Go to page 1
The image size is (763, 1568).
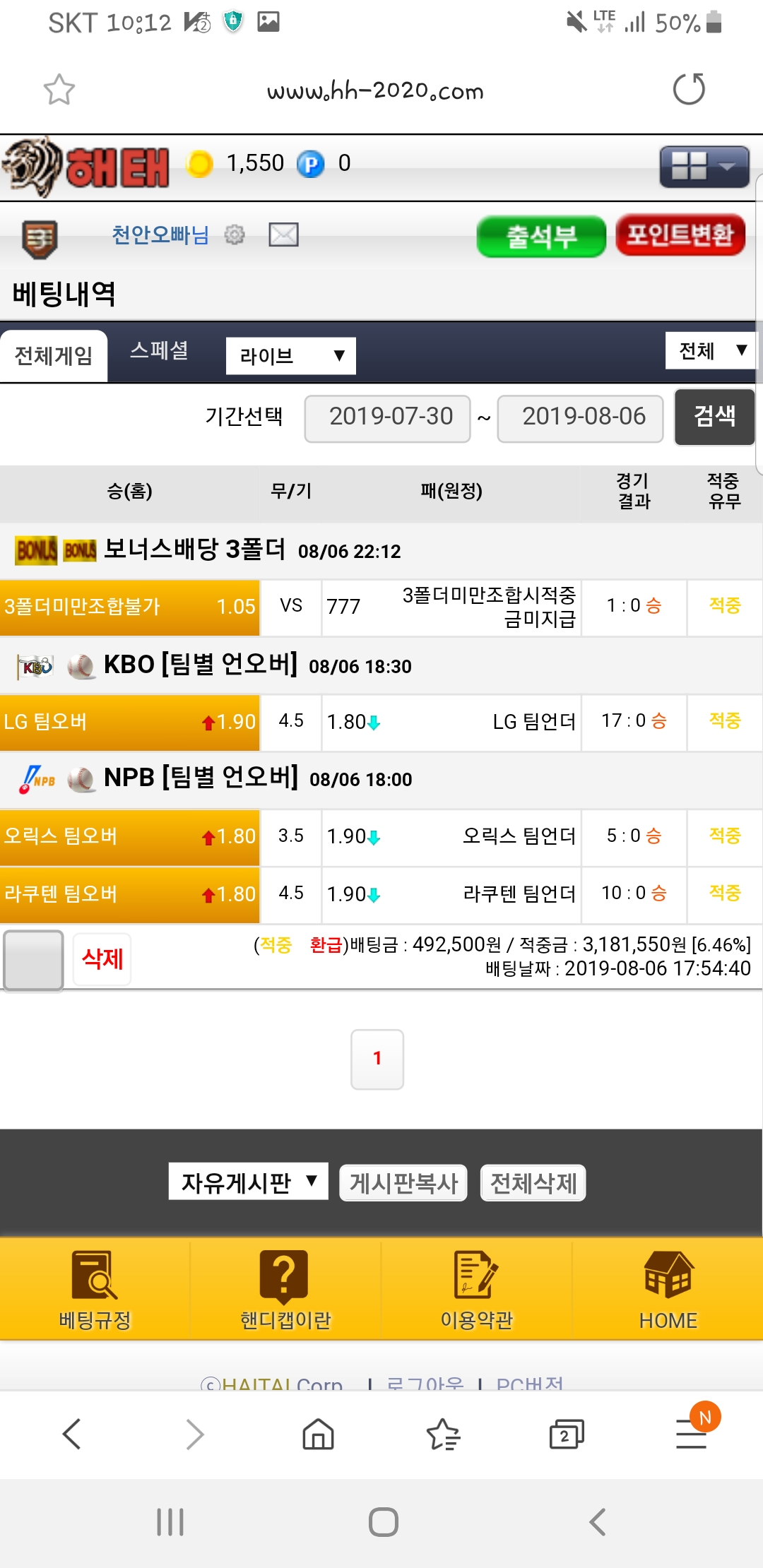(x=377, y=1058)
